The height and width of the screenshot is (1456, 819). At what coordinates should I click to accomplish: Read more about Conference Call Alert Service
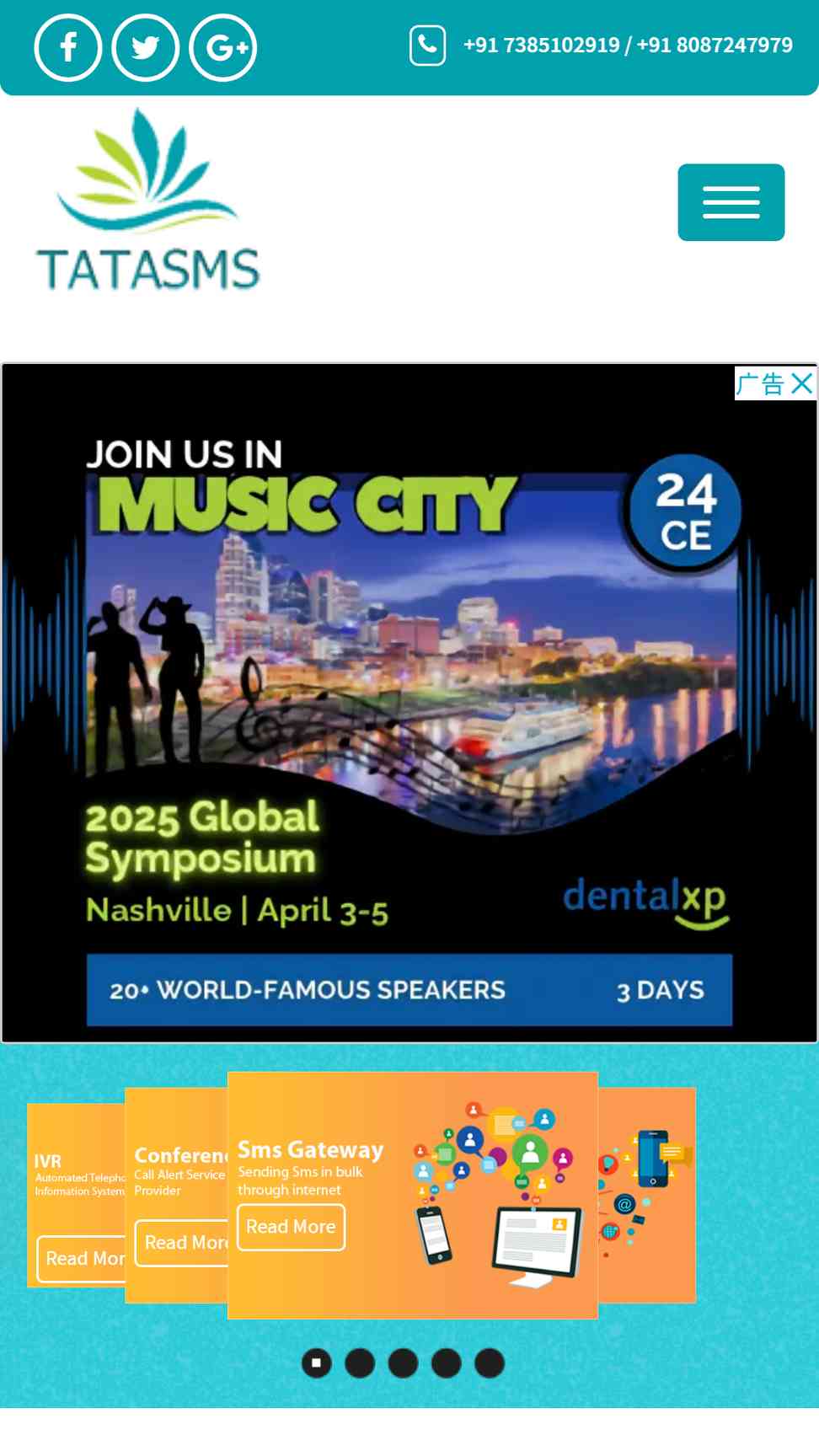tap(183, 1243)
